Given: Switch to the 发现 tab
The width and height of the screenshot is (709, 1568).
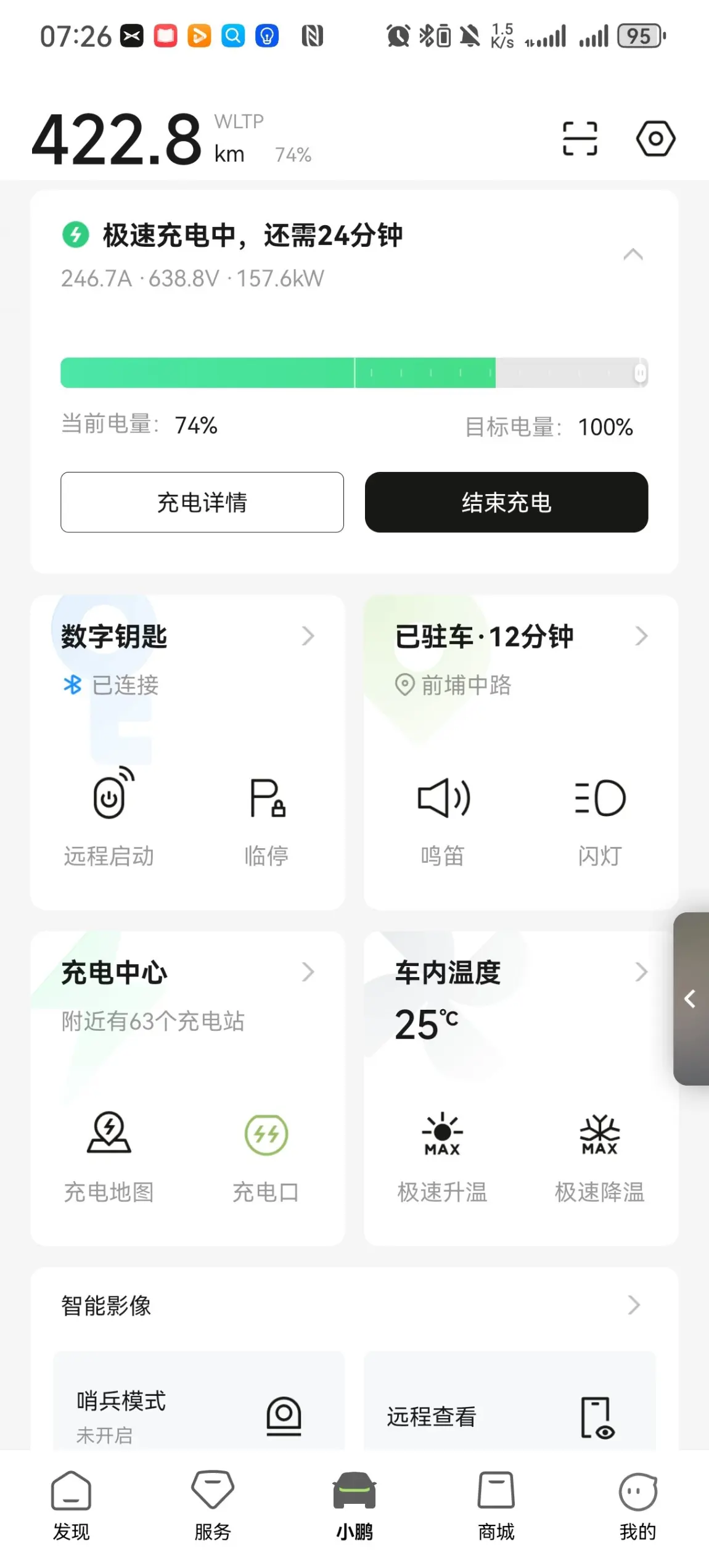Looking at the screenshot, I should (71, 1505).
